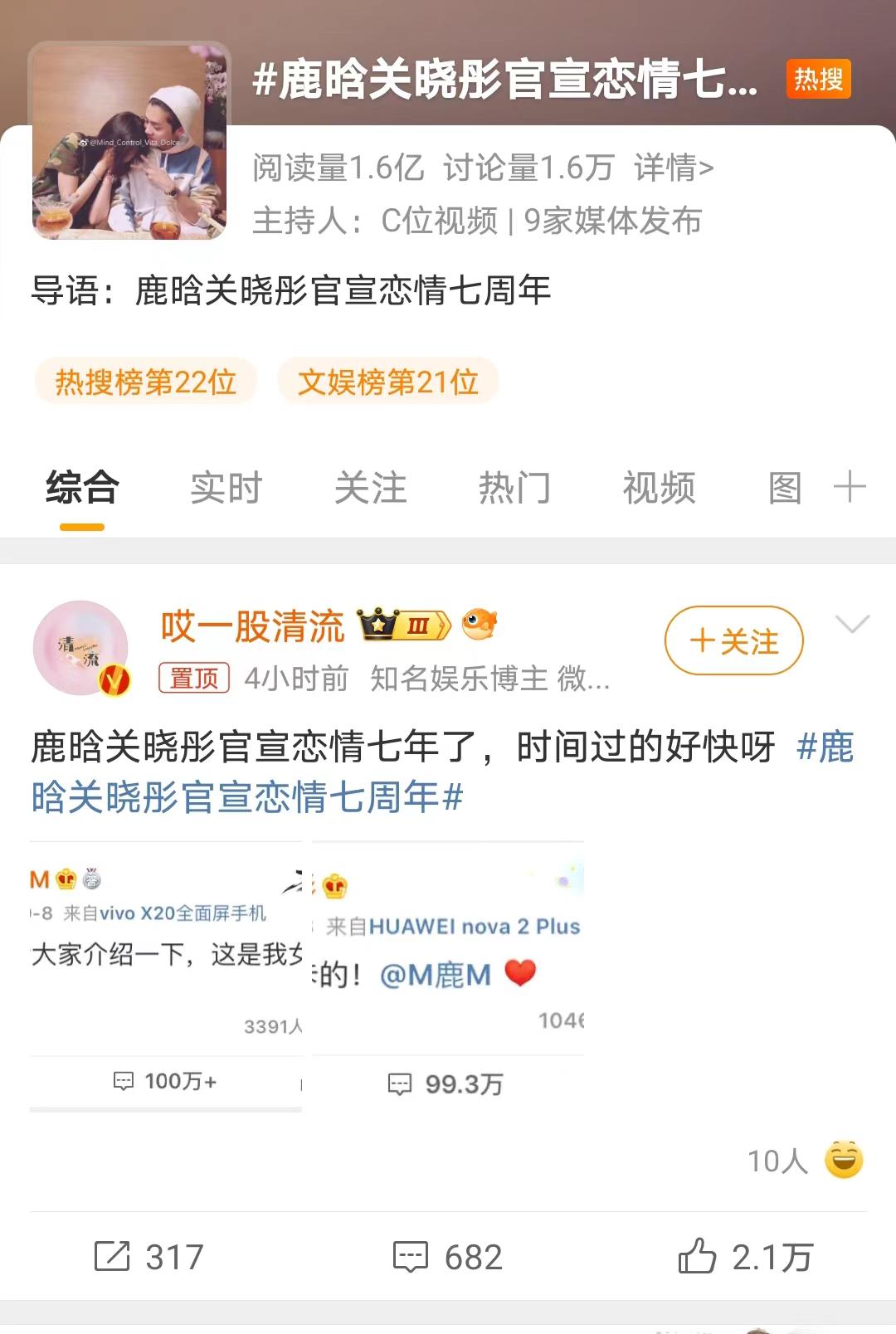The image size is (896, 1334).
Task: Add a tab with the plus icon
Action: pyautogui.click(x=850, y=487)
